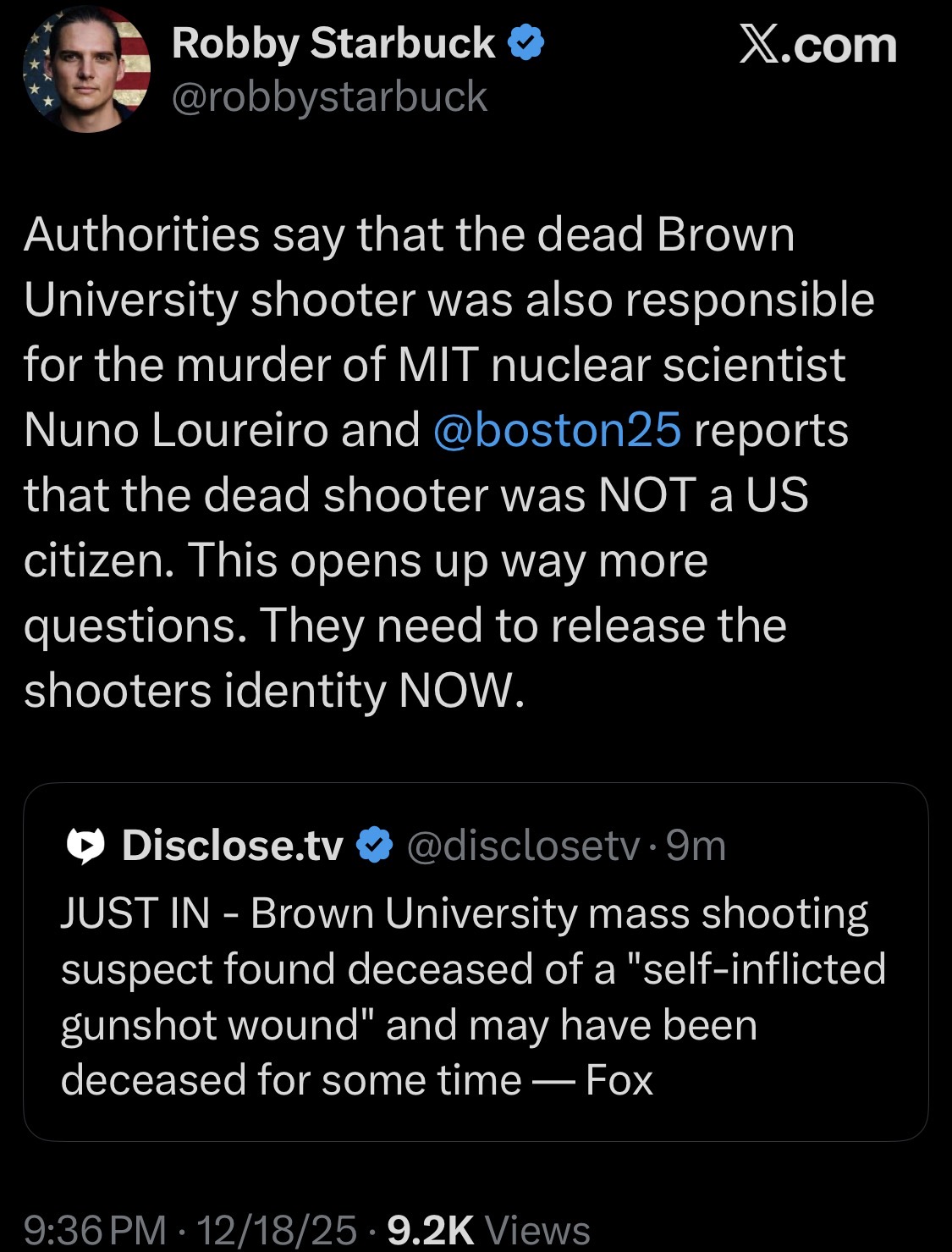Open the quoted Disclose.tv post
Screen dimensions: 952x1252
pyautogui.click(x=475, y=996)
